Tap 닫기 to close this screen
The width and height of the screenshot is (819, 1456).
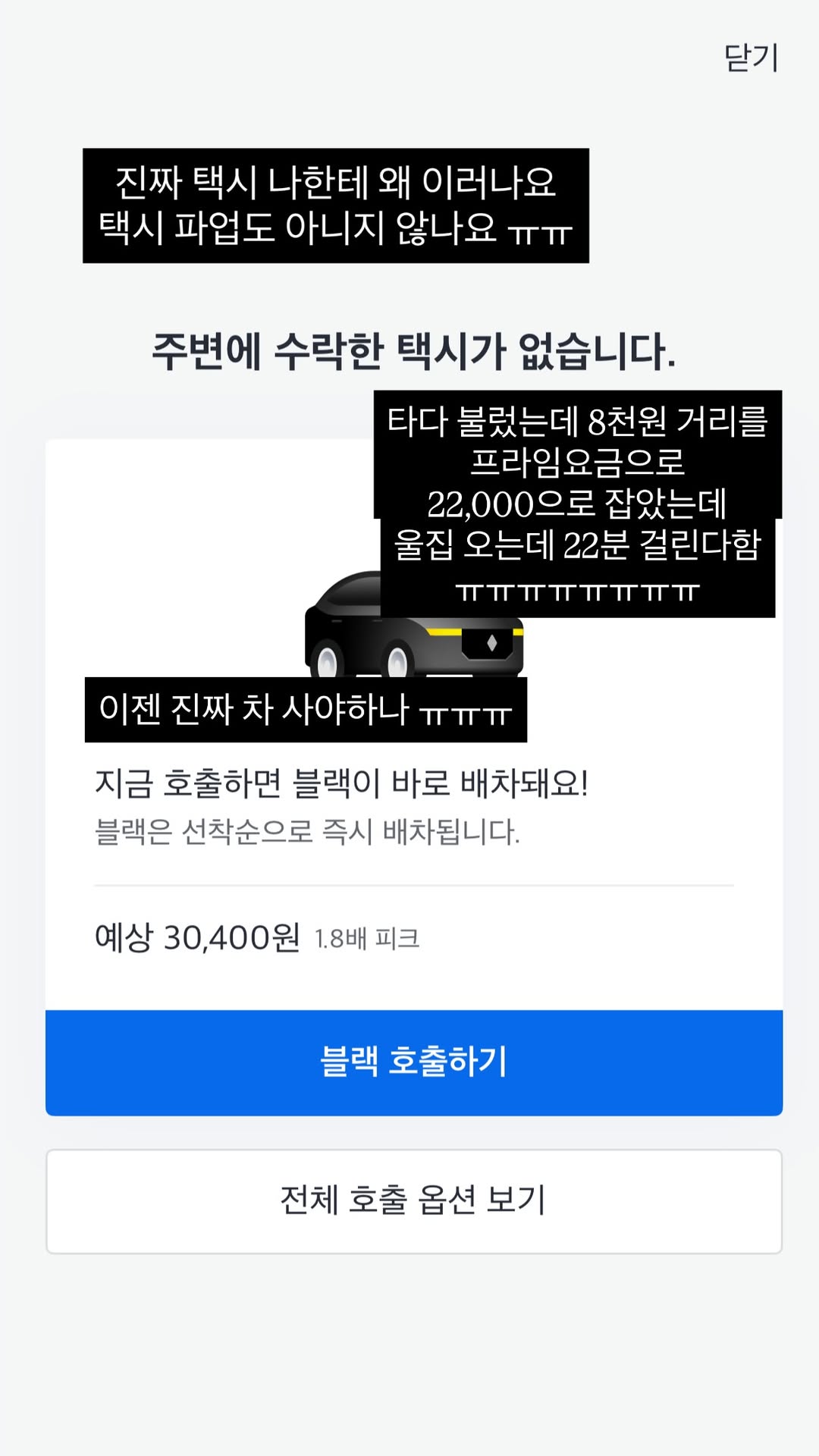click(x=751, y=58)
